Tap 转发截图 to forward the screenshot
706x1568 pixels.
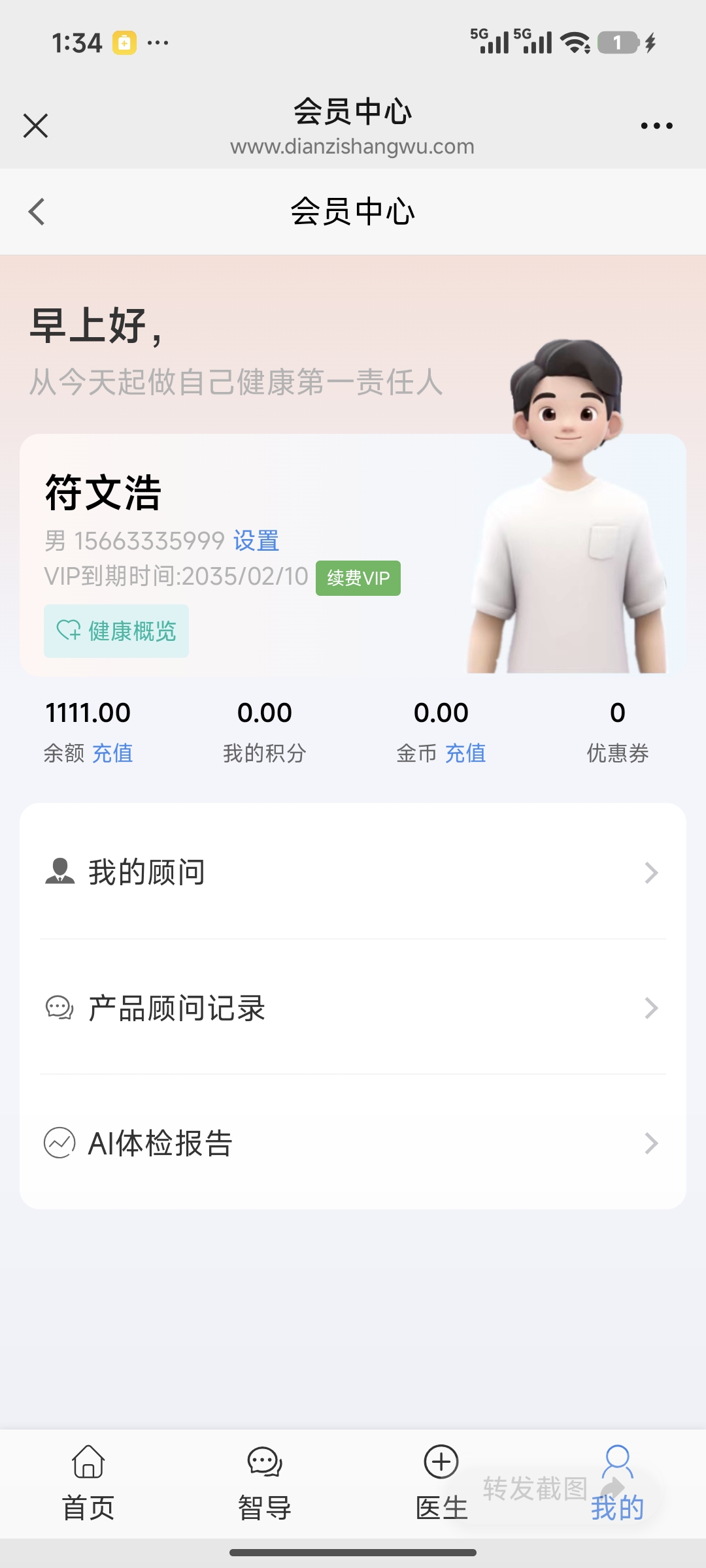click(536, 1490)
